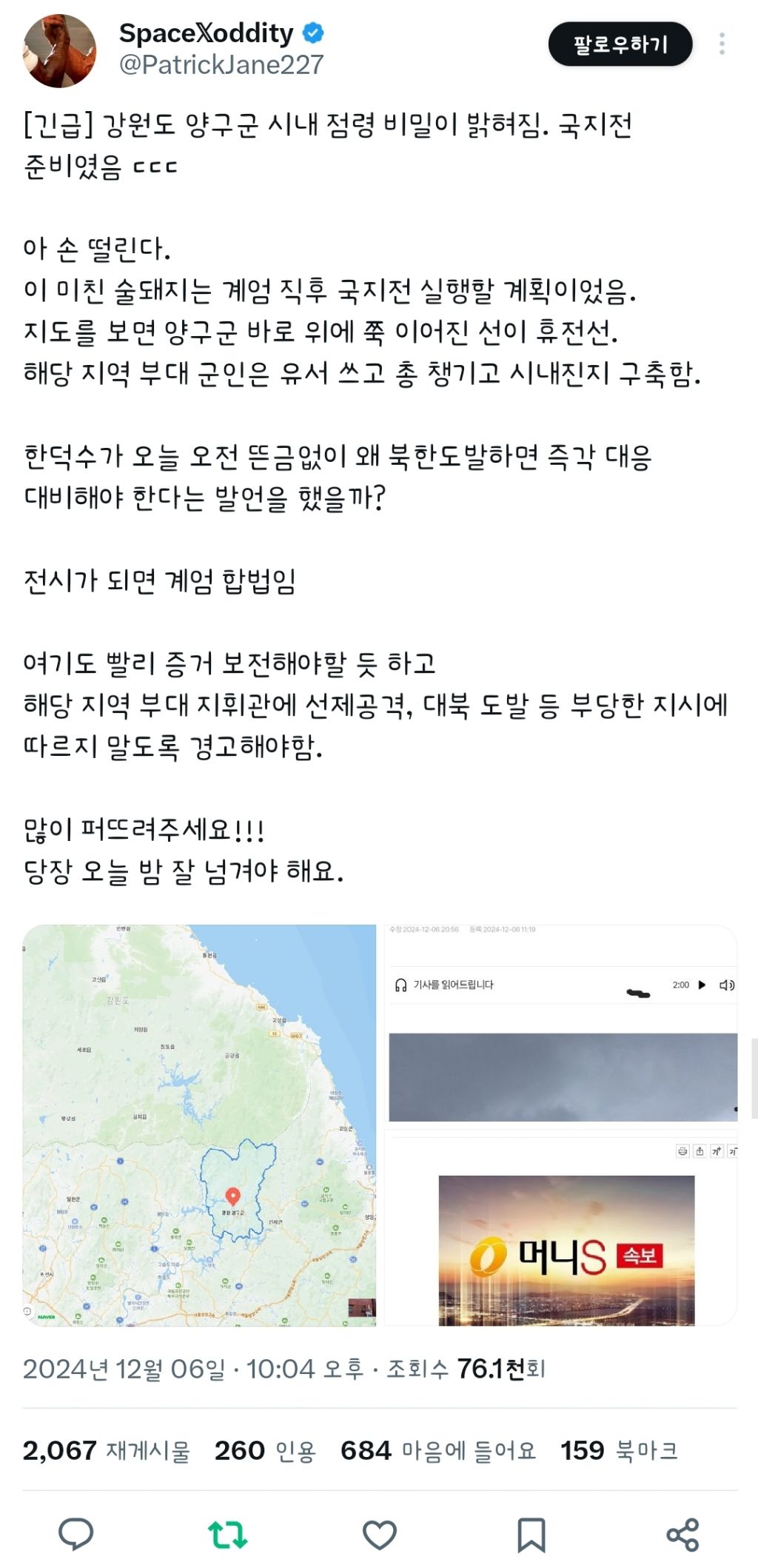758x1568 pixels.
Task: Like this post with the heart
Action: click(x=379, y=1534)
